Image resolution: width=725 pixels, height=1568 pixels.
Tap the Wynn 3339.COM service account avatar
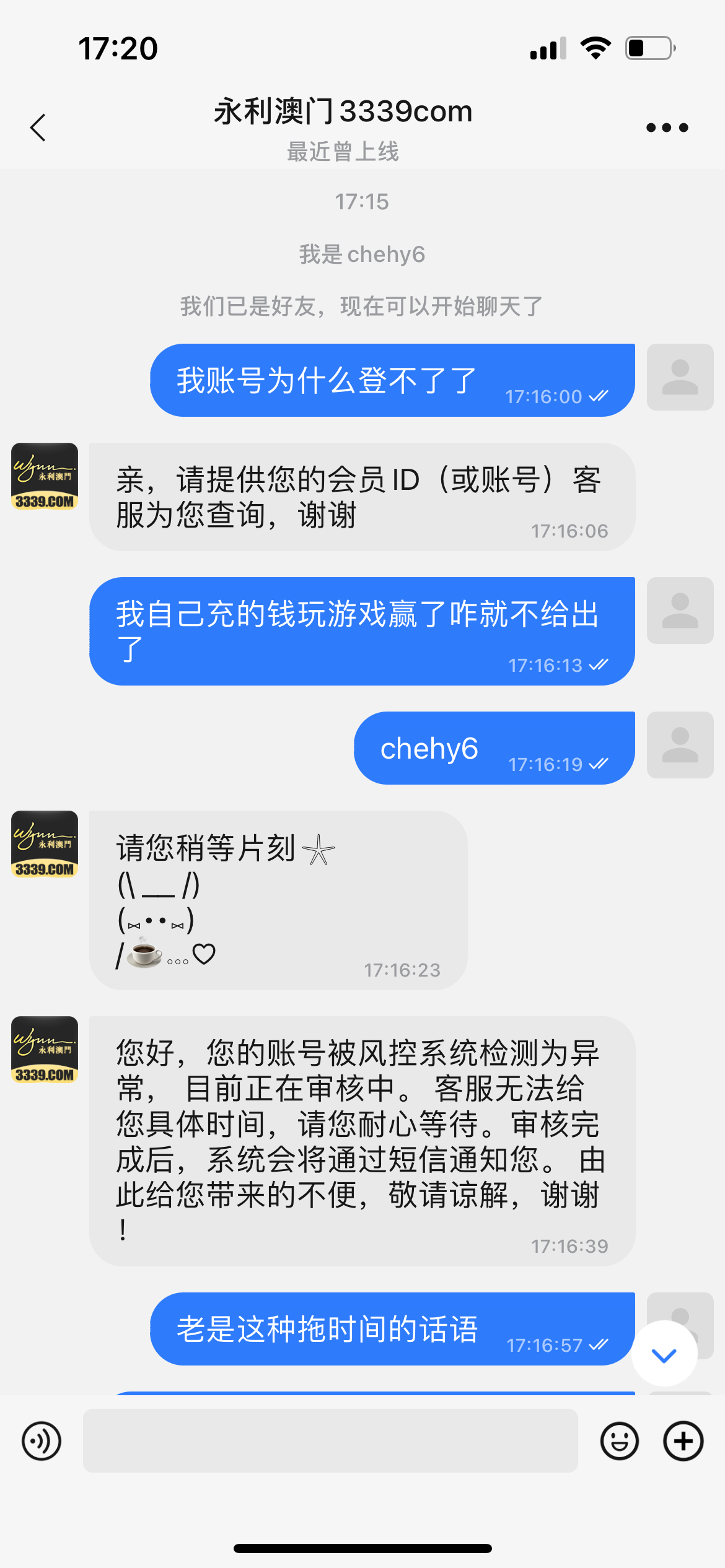point(44,477)
